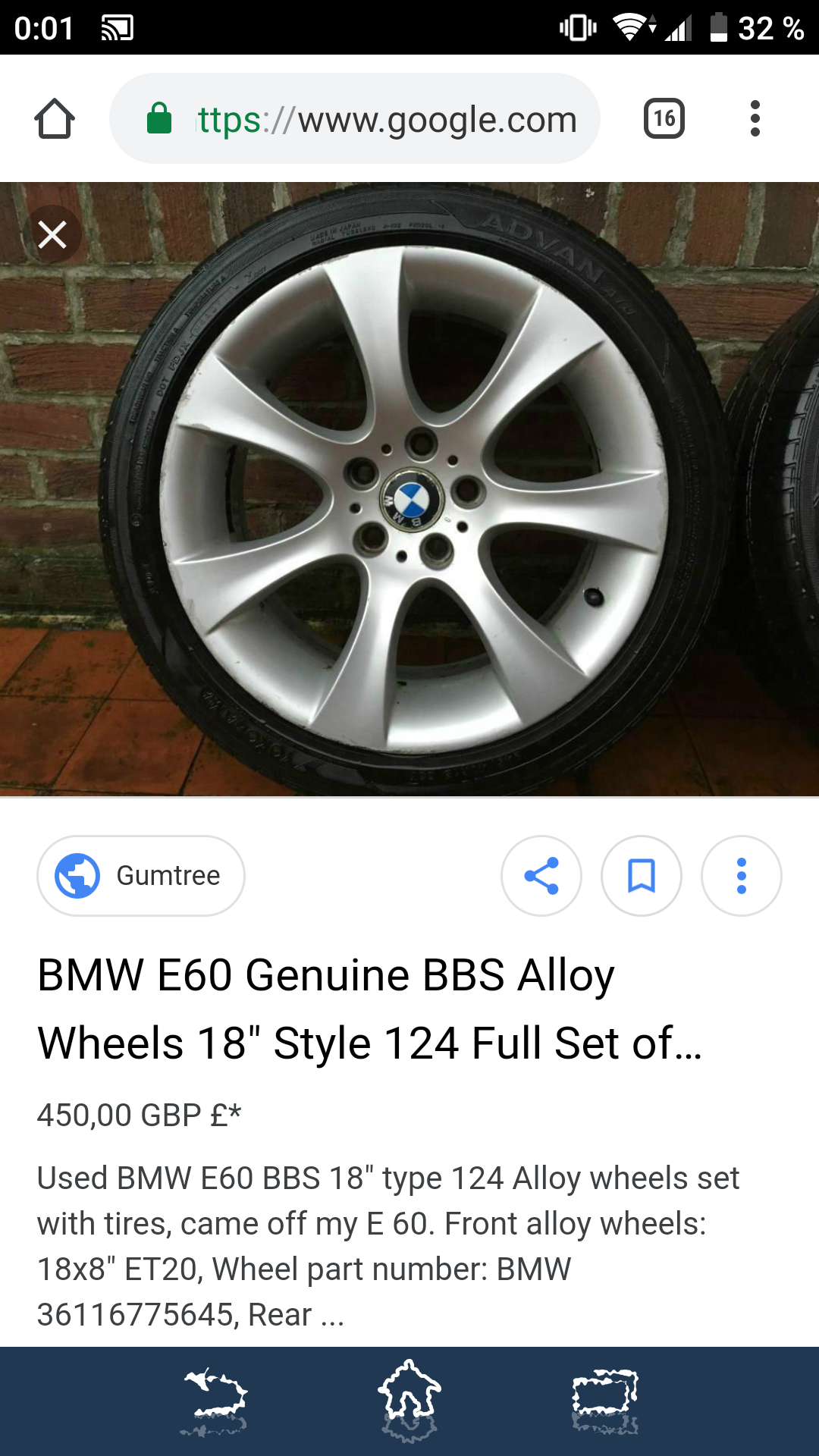Visit the Gumtree source page
819x1456 pixels.
pyautogui.click(x=141, y=876)
